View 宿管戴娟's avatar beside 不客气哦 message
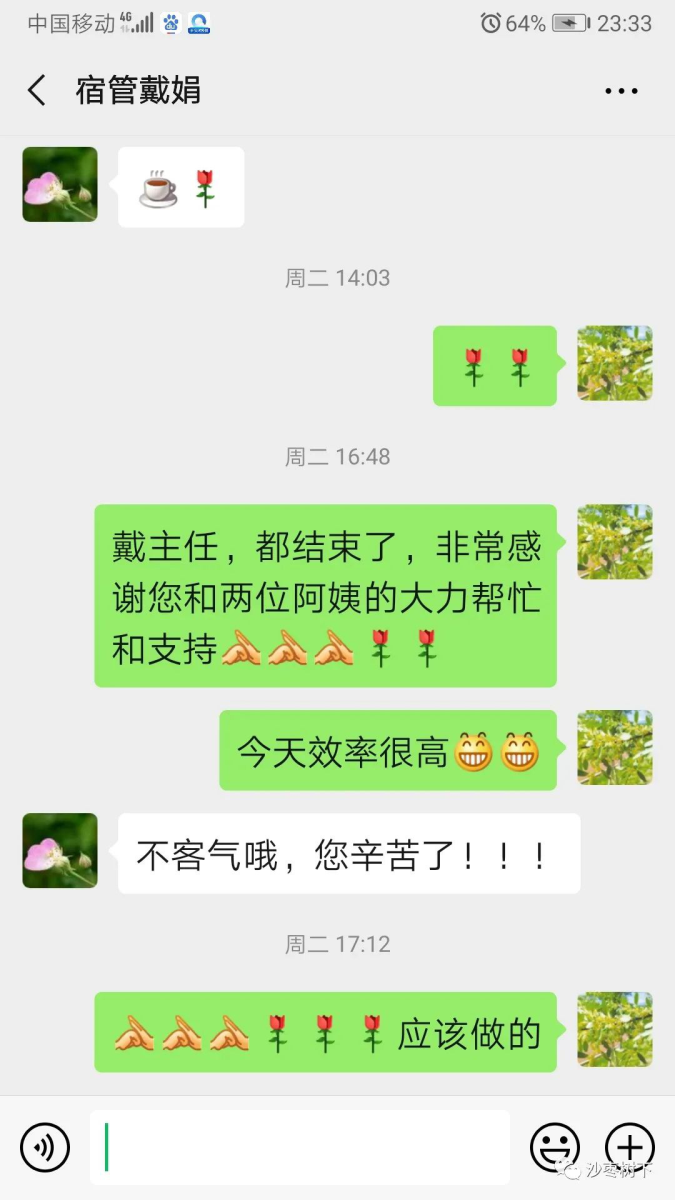Screen dimensions: 675x1200 (x=60, y=851)
